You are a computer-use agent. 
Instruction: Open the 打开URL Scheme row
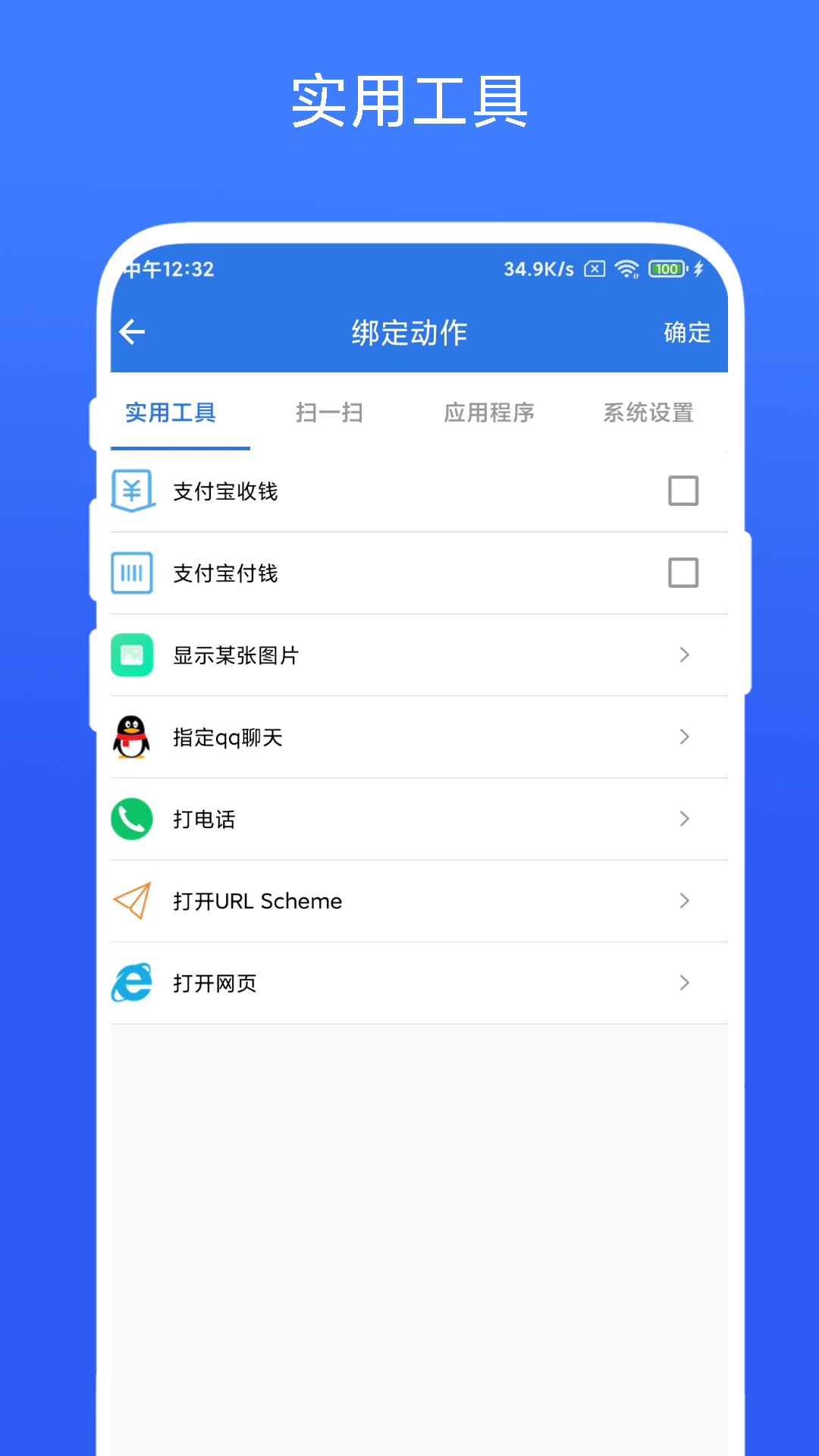point(417,901)
